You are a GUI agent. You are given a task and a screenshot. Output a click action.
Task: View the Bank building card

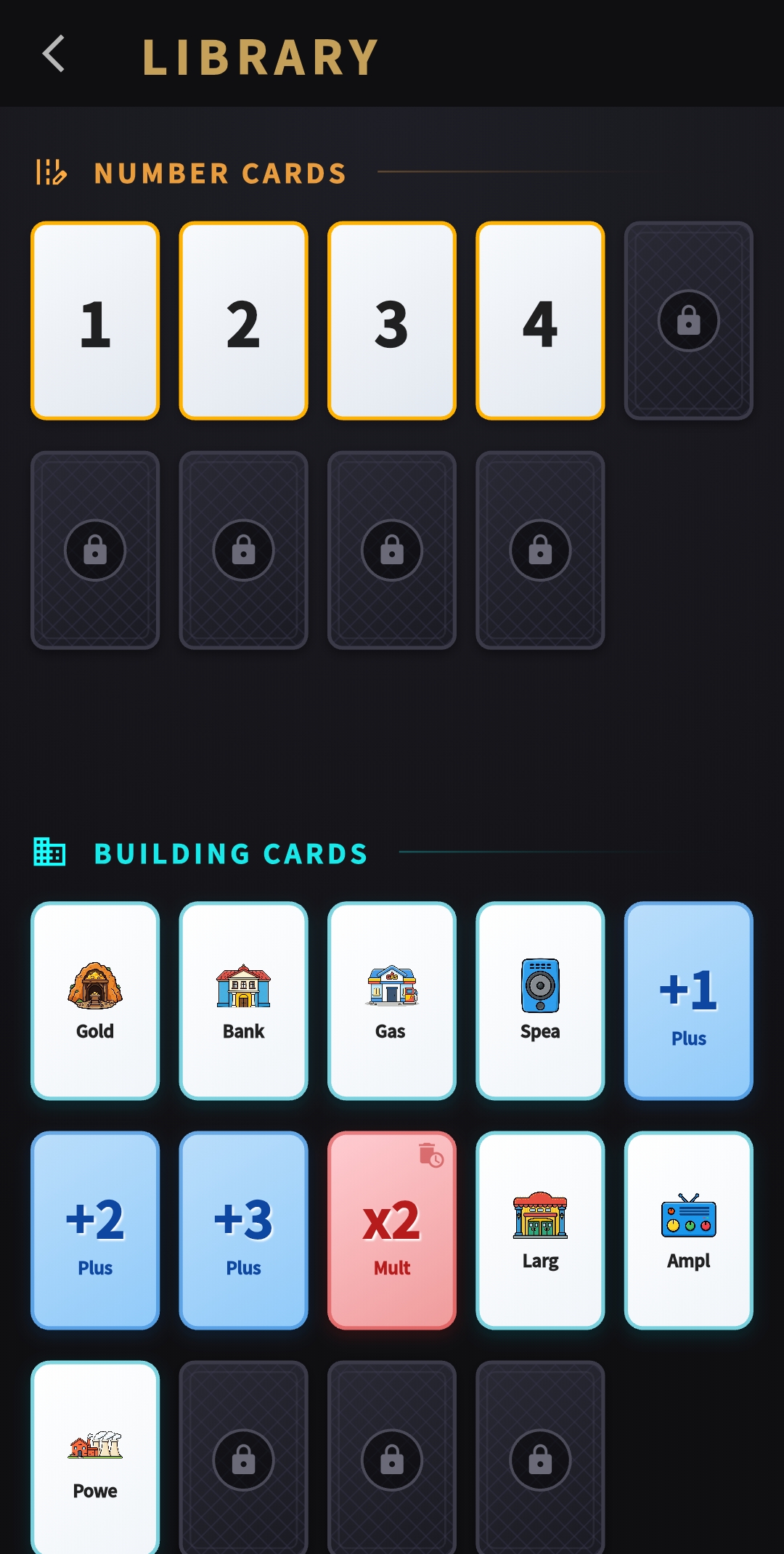tap(243, 1001)
